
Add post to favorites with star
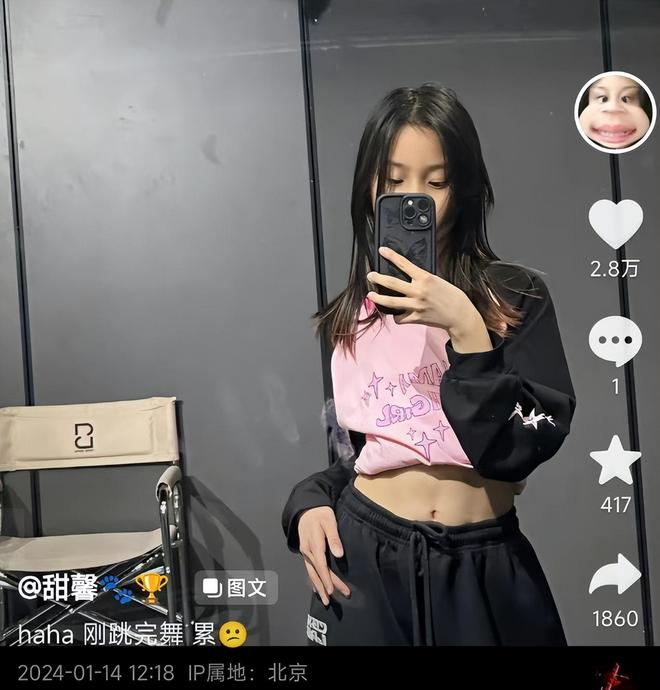[x=614, y=461]
